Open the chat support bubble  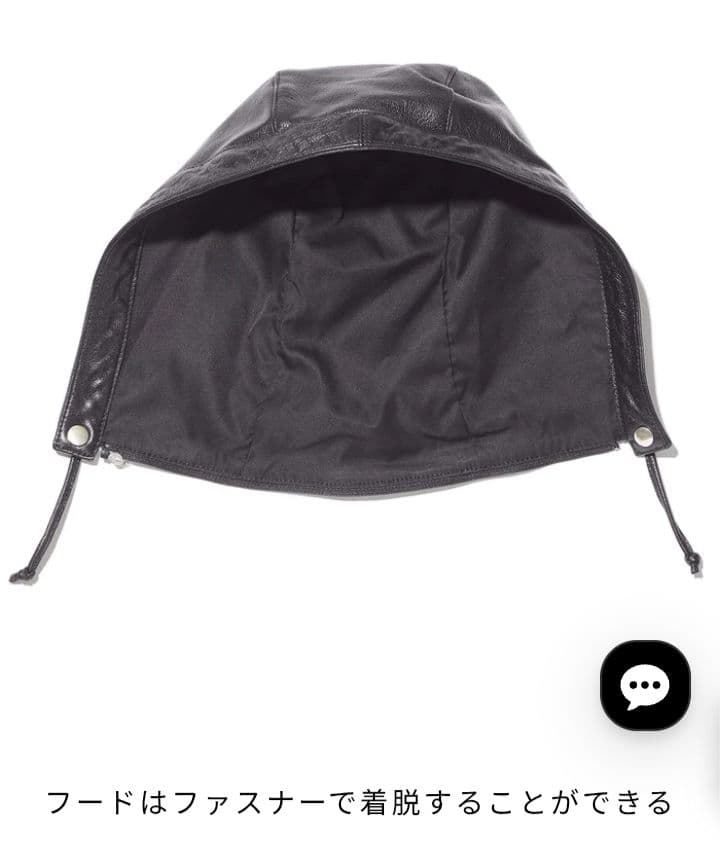pyautogui.click(x=644, y=685)
